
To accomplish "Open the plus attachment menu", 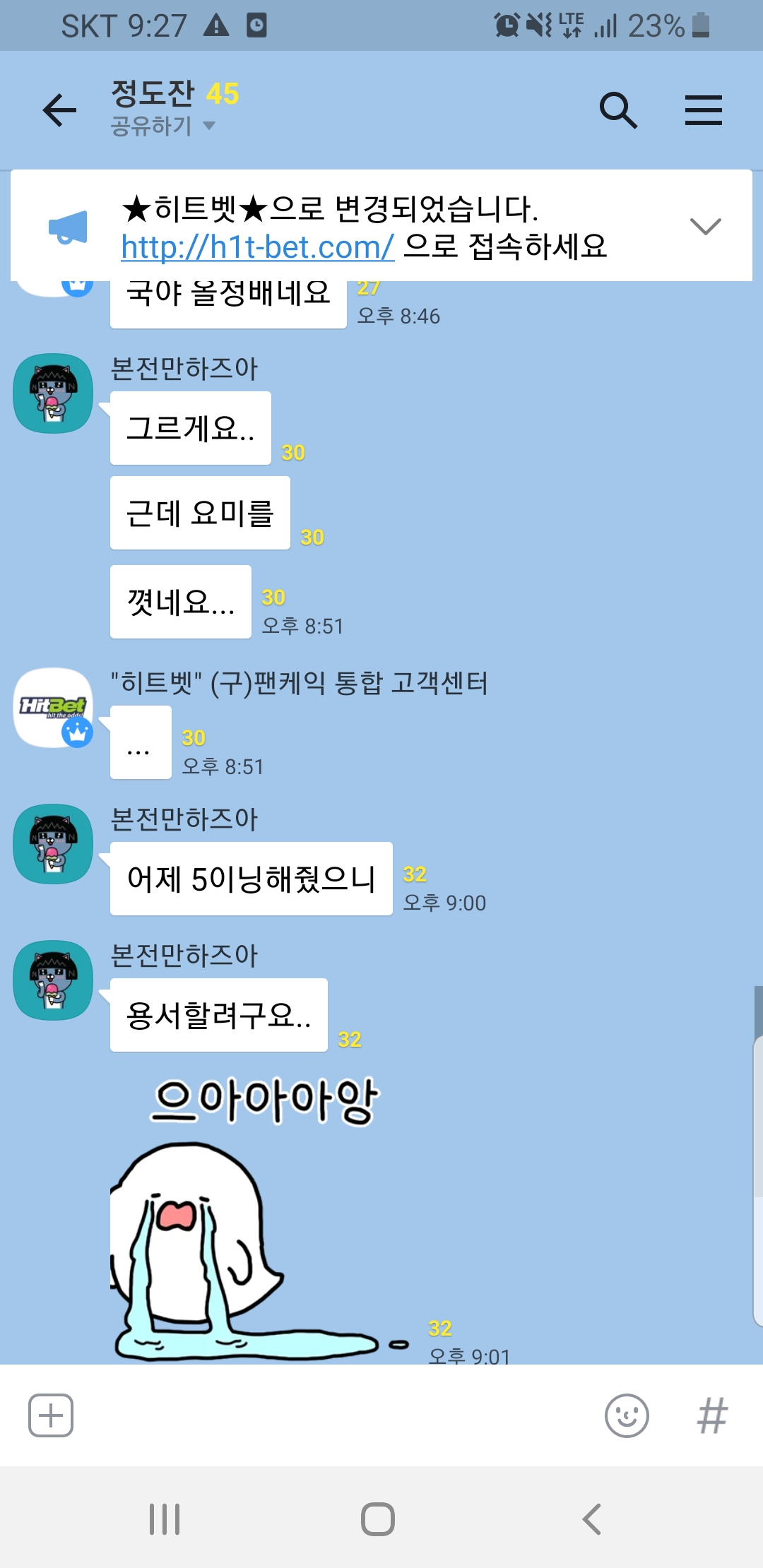I will point(51,1415).
